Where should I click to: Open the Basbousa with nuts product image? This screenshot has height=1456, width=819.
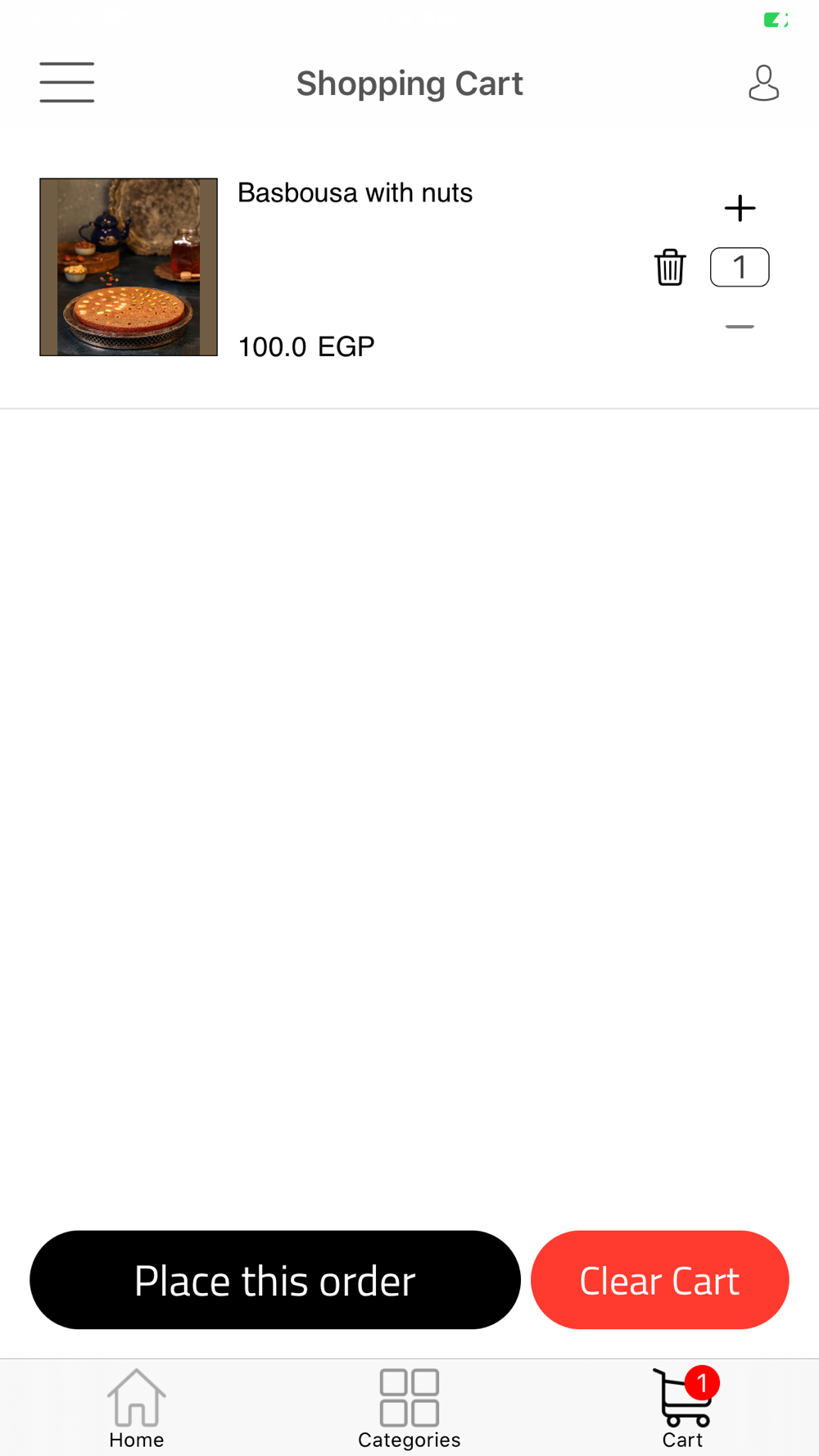click(x=129, y=267)
